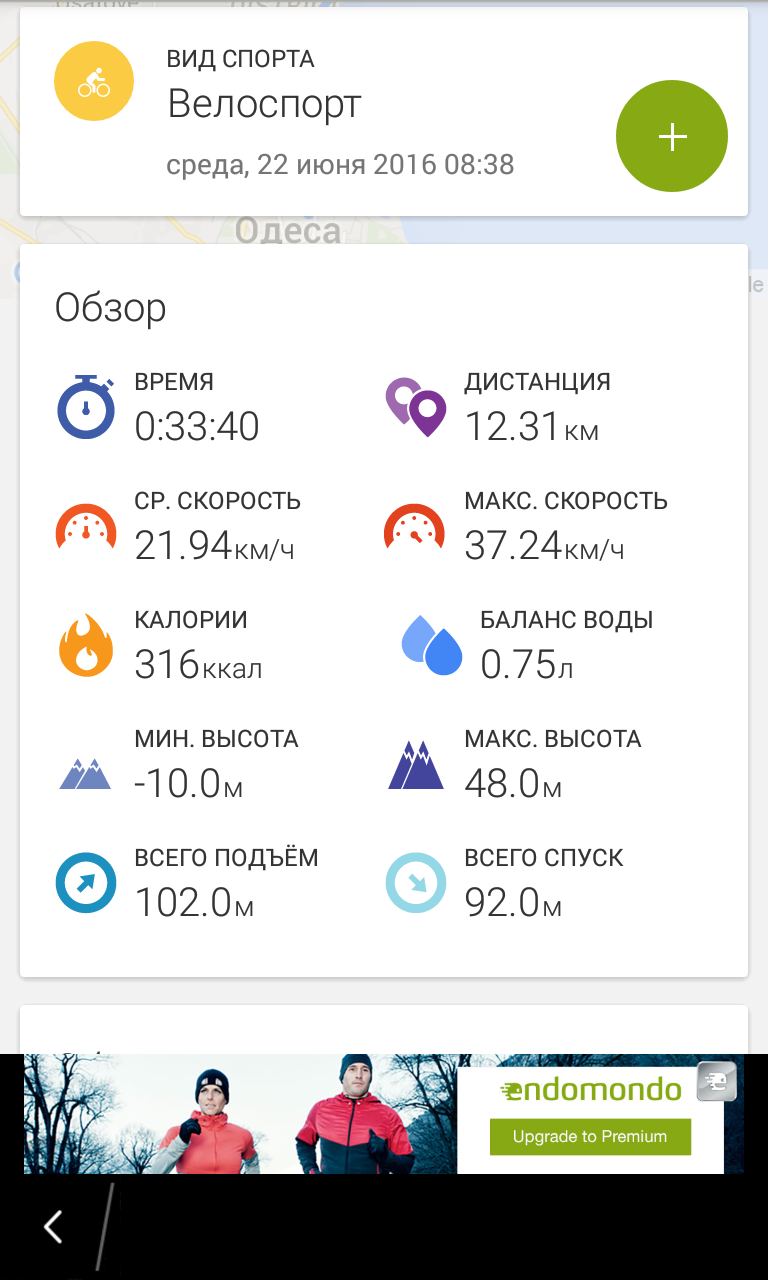Go back using the bottom back arrow
Image resolution: width=768 pixels, height=1280 pixels.
pos(53,1226)
